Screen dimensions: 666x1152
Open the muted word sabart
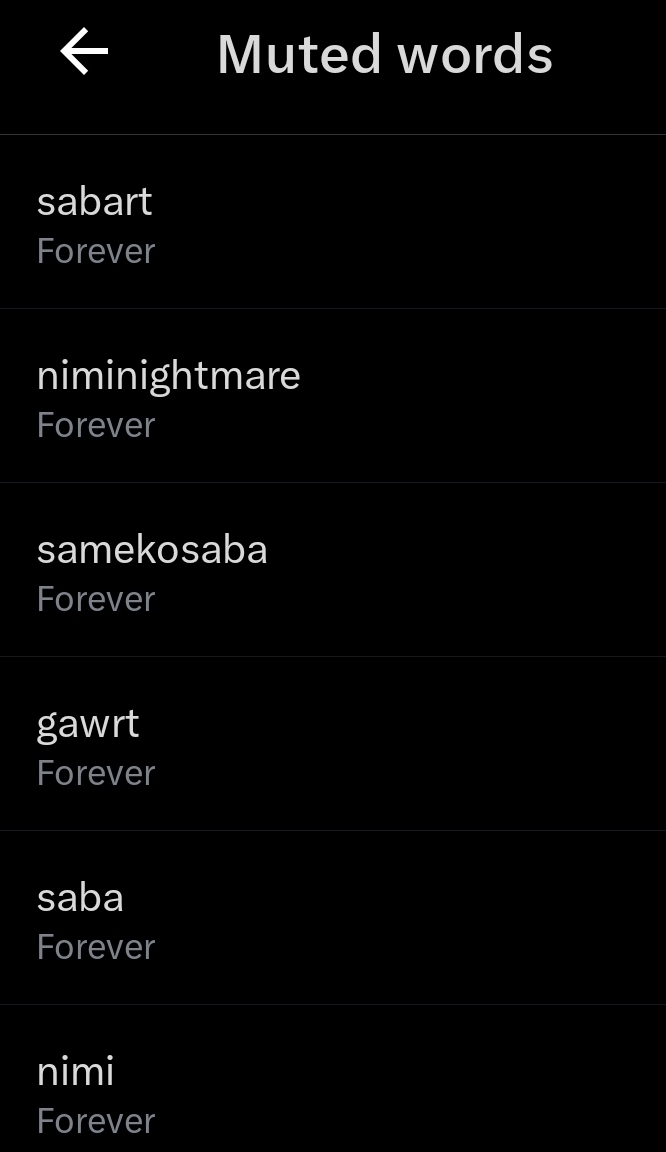332,223
